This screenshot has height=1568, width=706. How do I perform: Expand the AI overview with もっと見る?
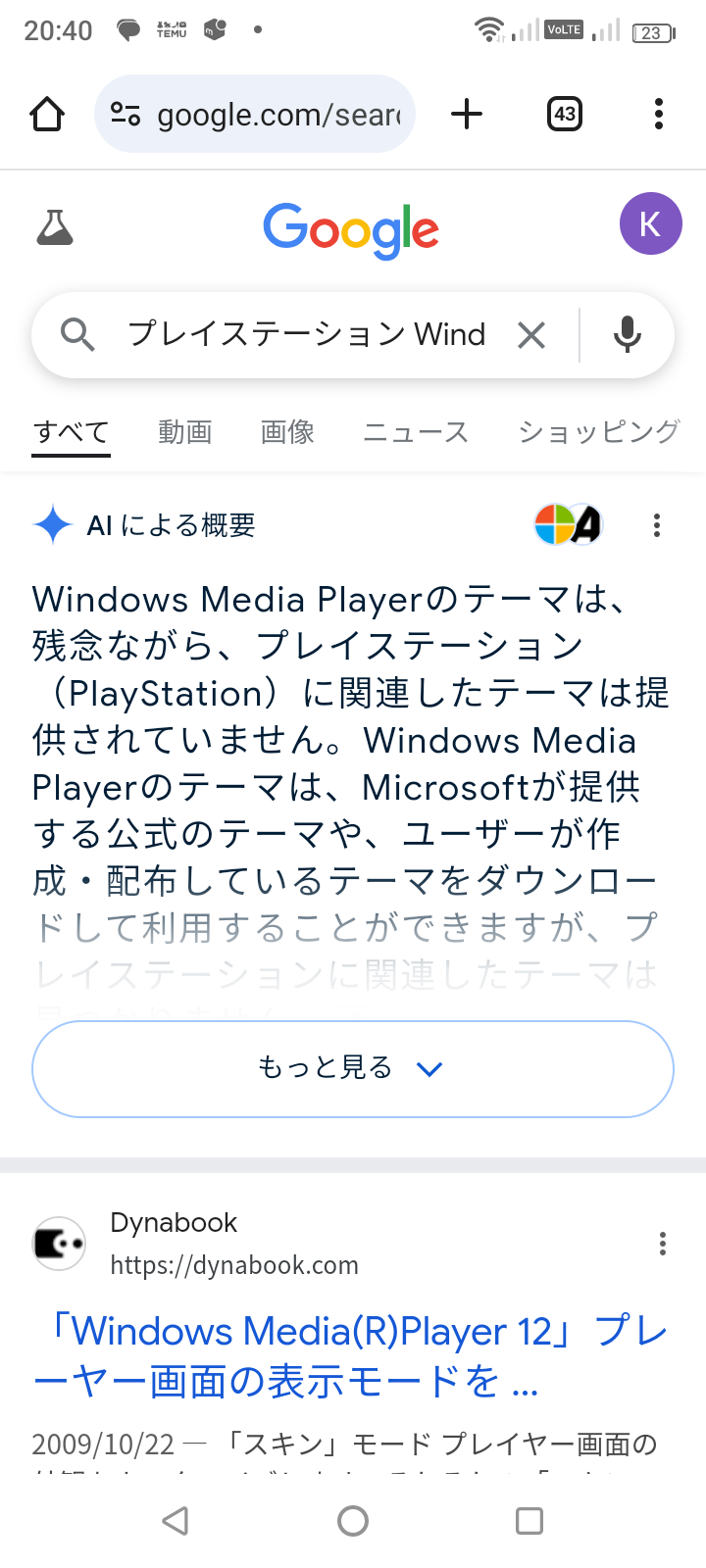(353, 1068)
